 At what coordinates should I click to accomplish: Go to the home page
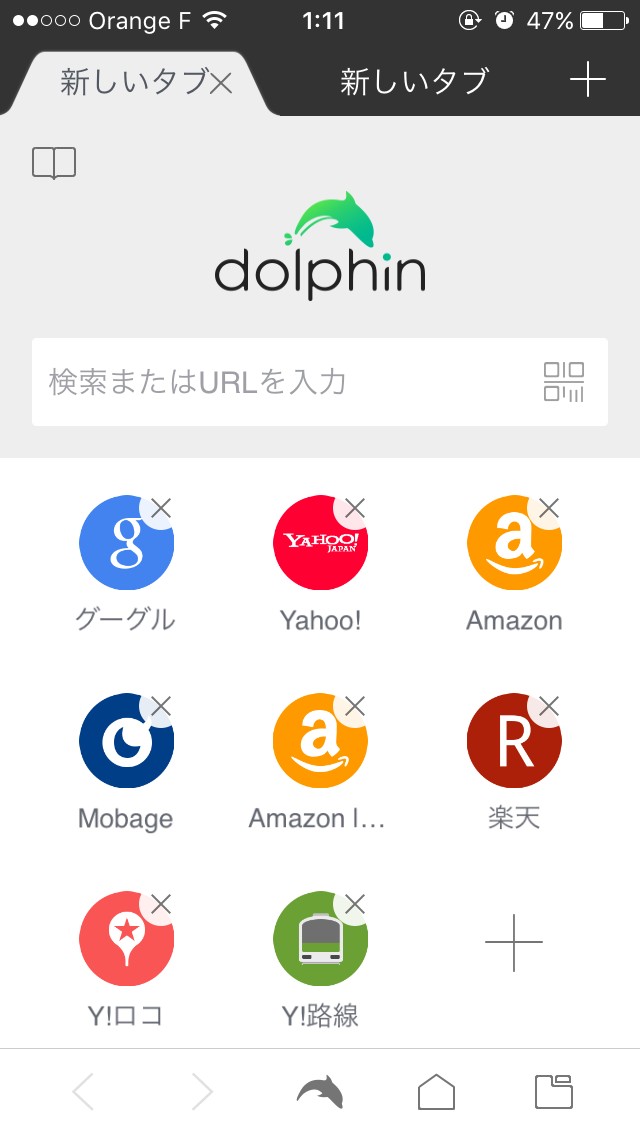pyautogui.click(x=436, y=1092)
